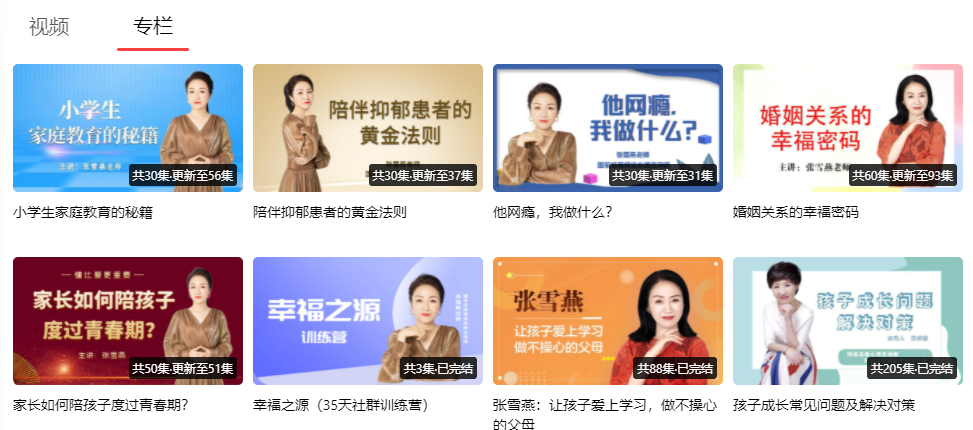Select the 专栏 tab
The image size is (973, 430).
click(x=153, y=27)
